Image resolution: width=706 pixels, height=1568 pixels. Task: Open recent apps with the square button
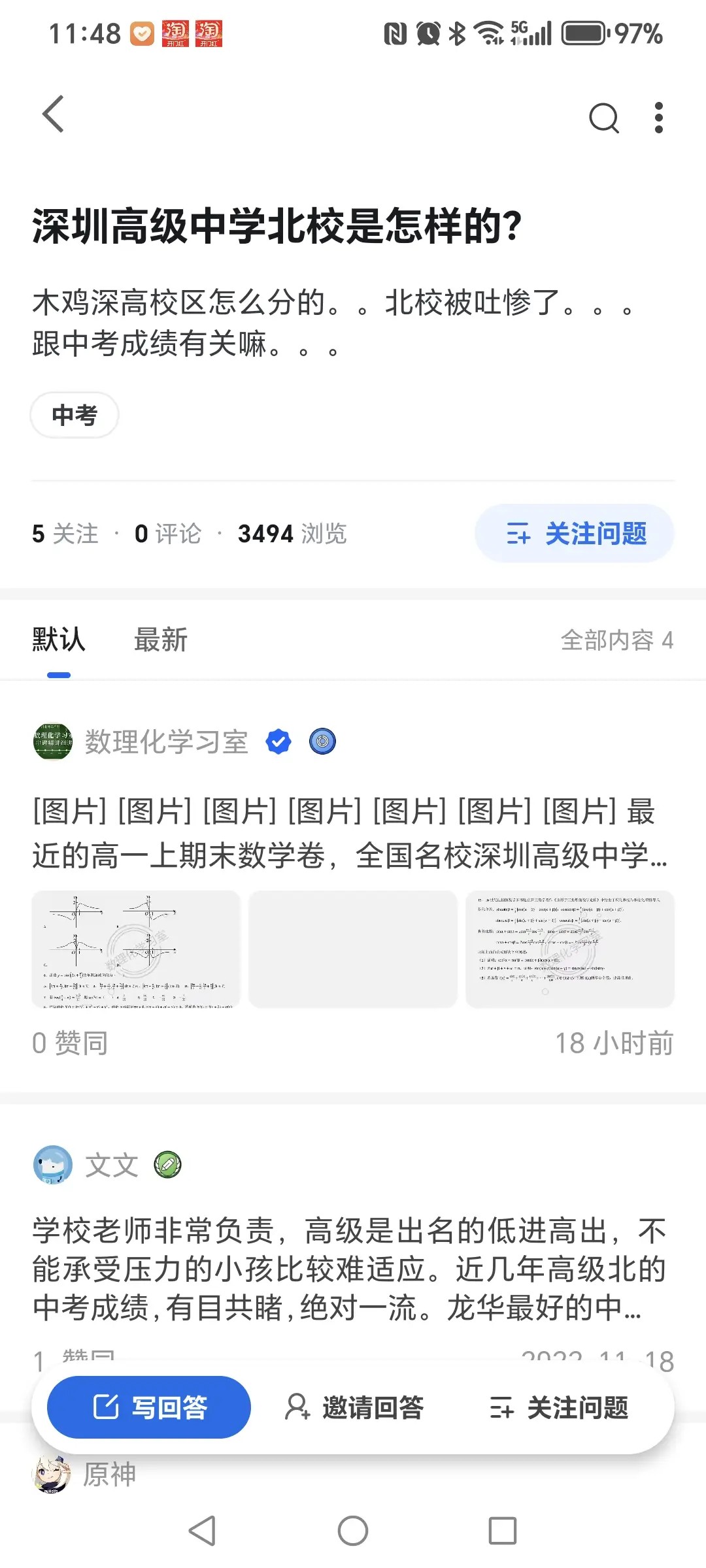503,1531
